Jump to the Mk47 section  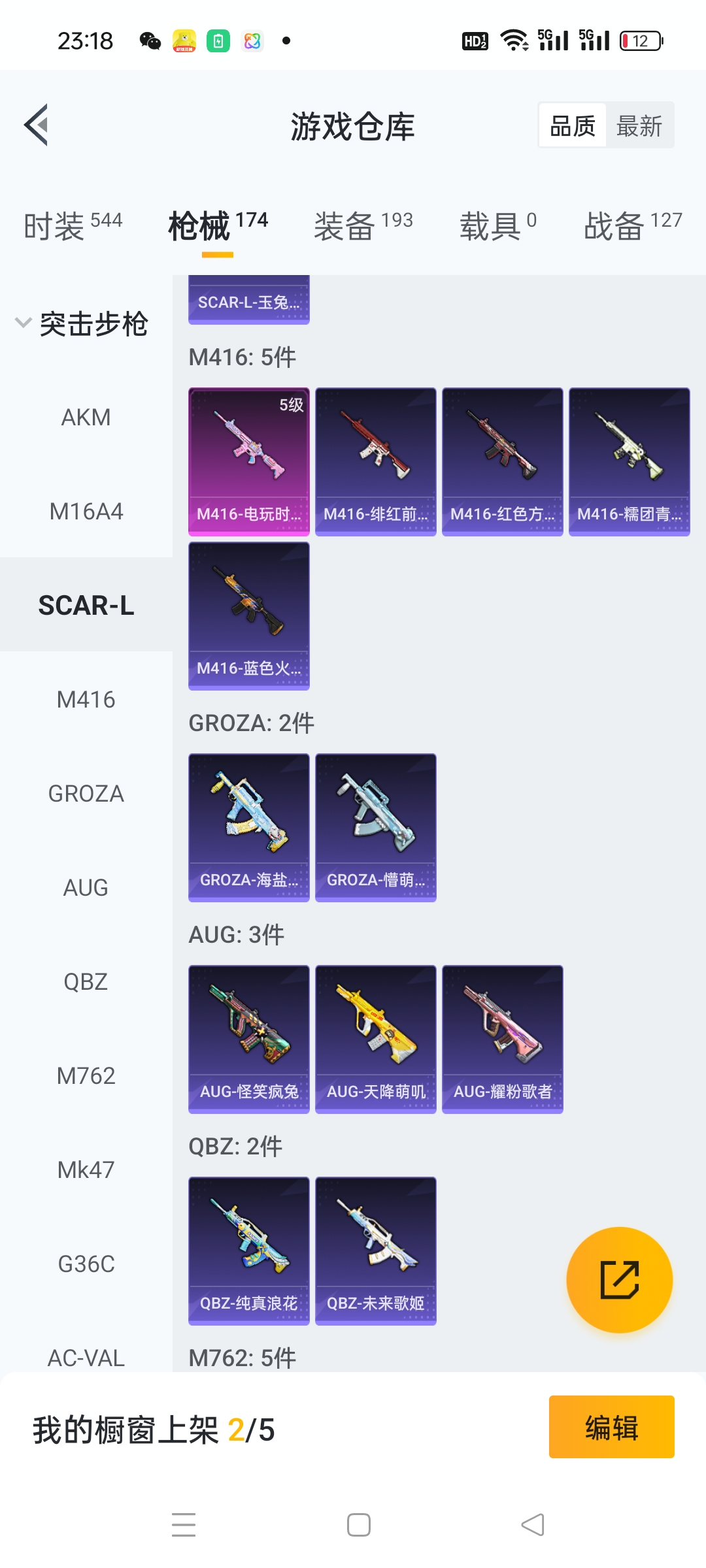point(86,1170)
